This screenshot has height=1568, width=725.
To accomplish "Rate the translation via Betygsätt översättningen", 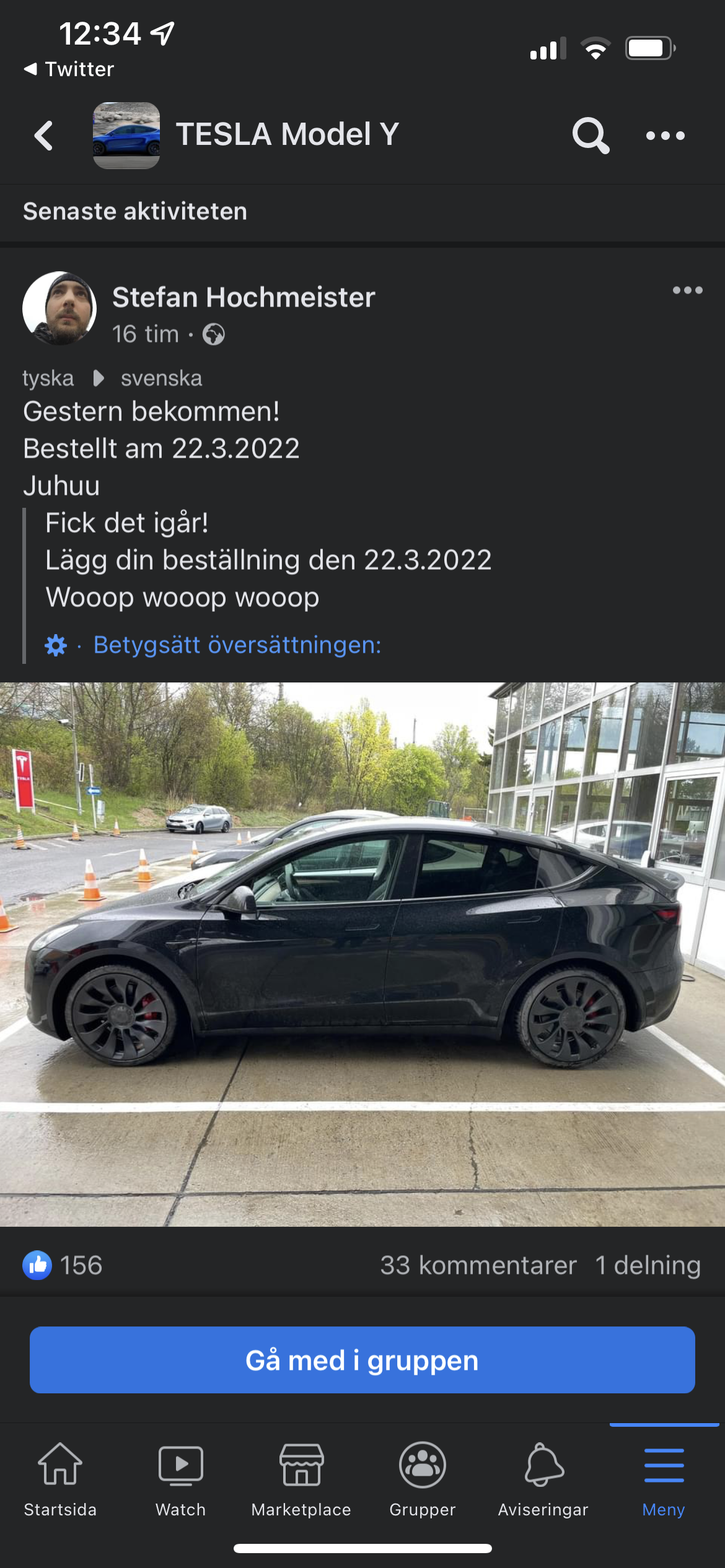I will [237, 645].
